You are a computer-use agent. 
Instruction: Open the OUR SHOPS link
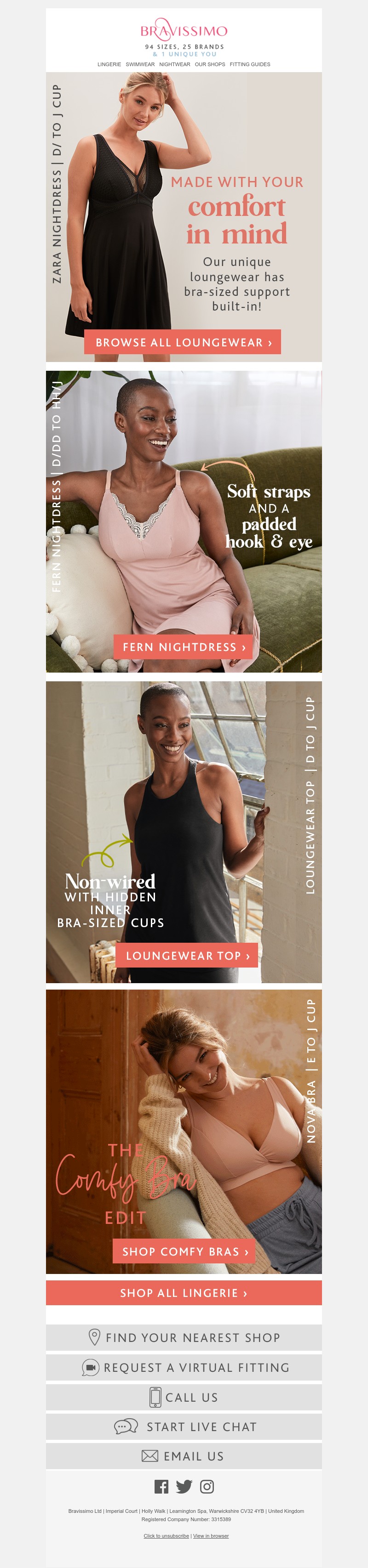(210, 64)
